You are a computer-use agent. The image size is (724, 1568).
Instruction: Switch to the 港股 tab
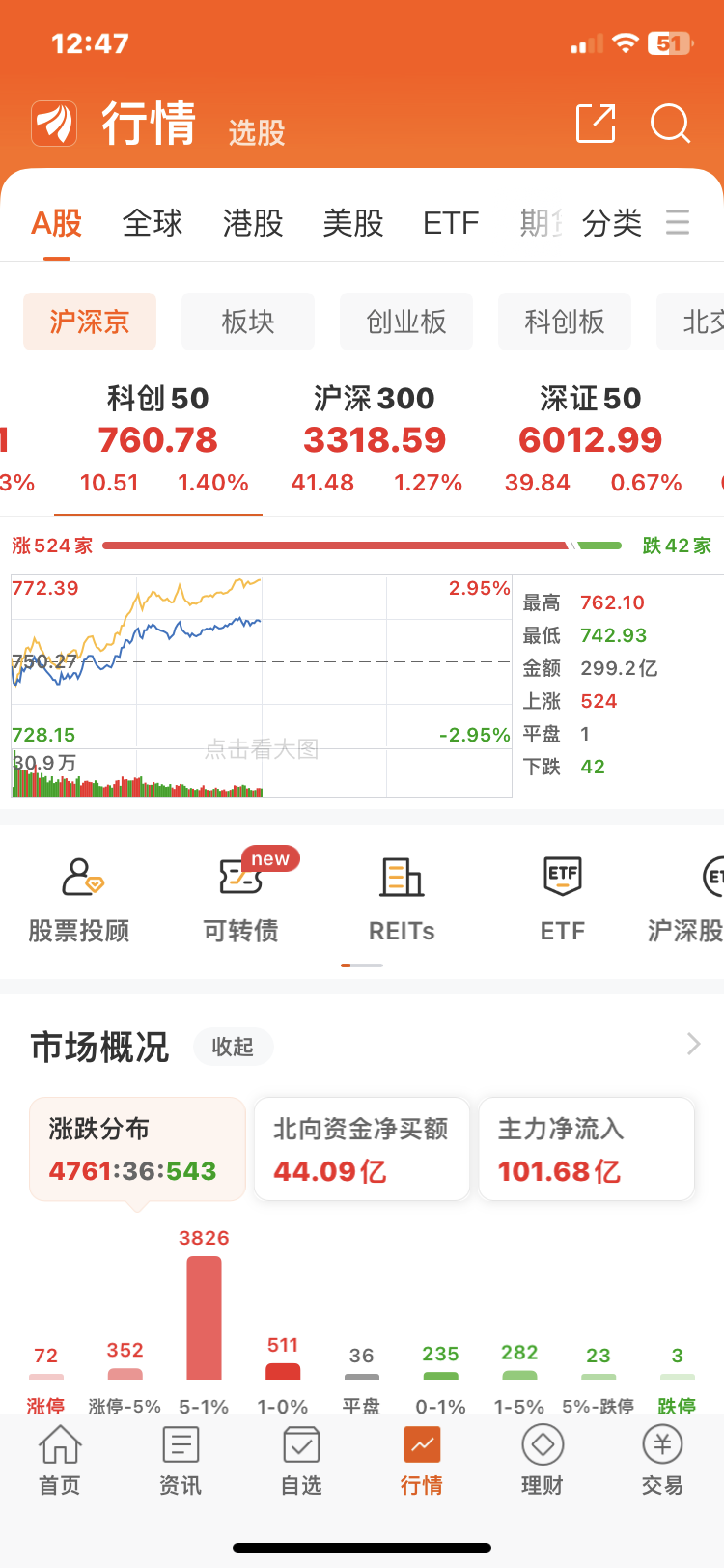253,223
